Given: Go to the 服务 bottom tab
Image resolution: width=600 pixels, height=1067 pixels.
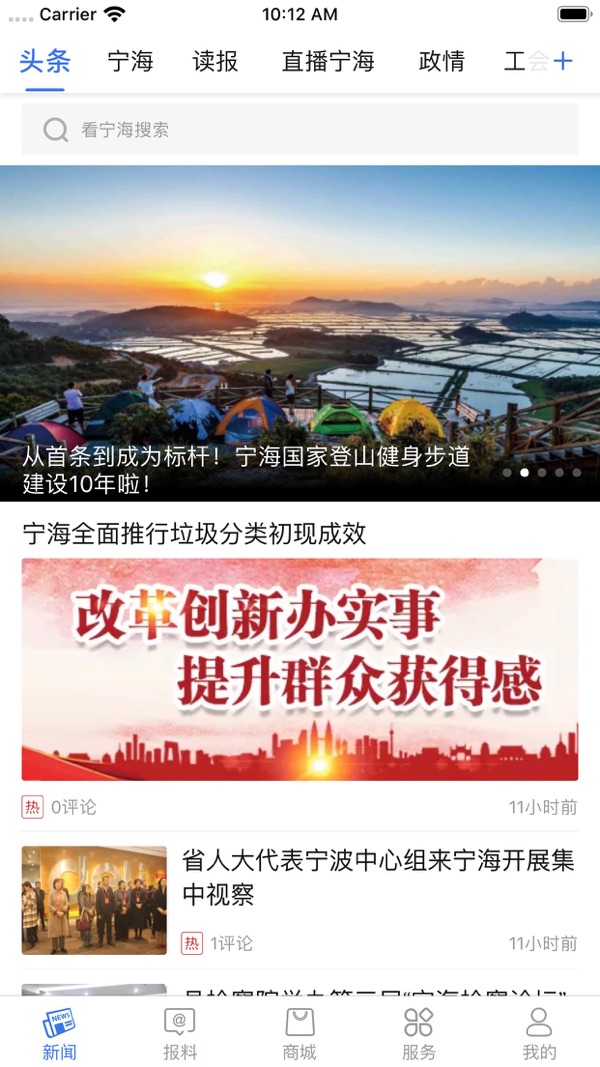Looking at the screenshot, I should coord(419,1033).
